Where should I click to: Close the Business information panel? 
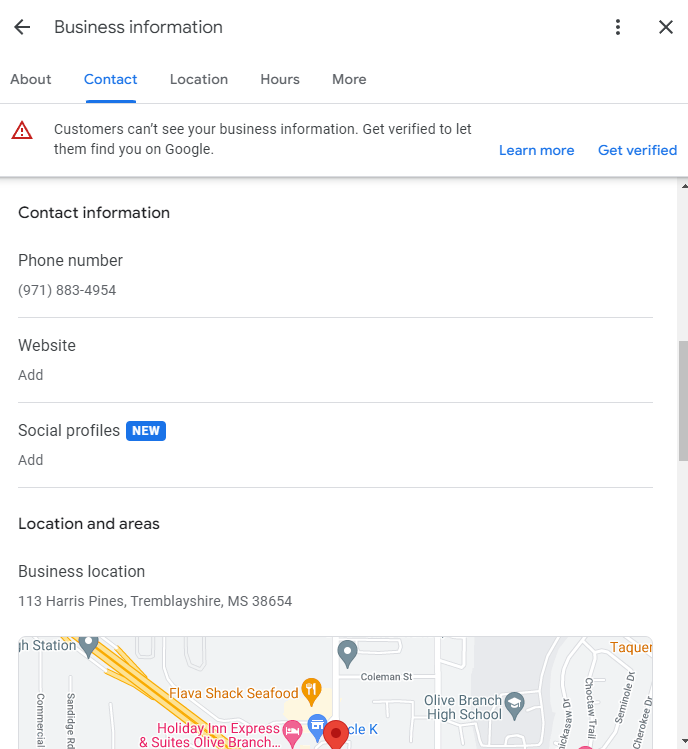[x=666, y=27]
